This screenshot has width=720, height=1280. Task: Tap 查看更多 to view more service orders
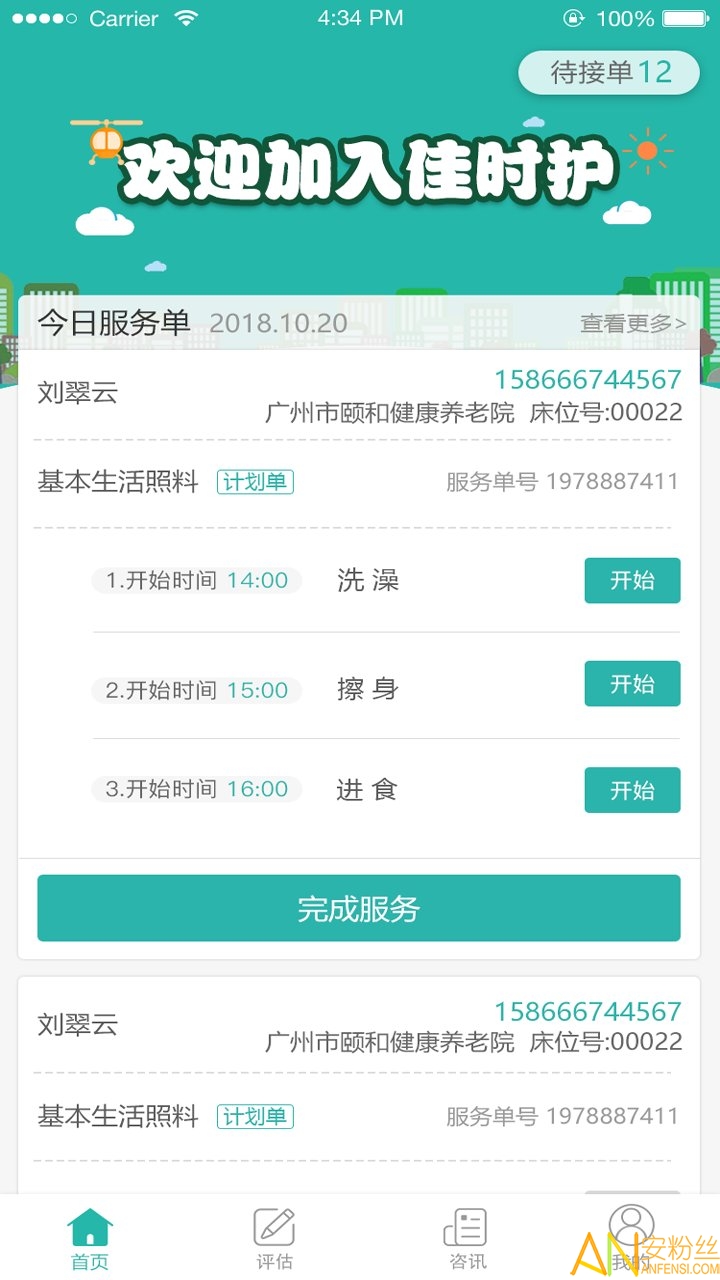tap(633, 323)
